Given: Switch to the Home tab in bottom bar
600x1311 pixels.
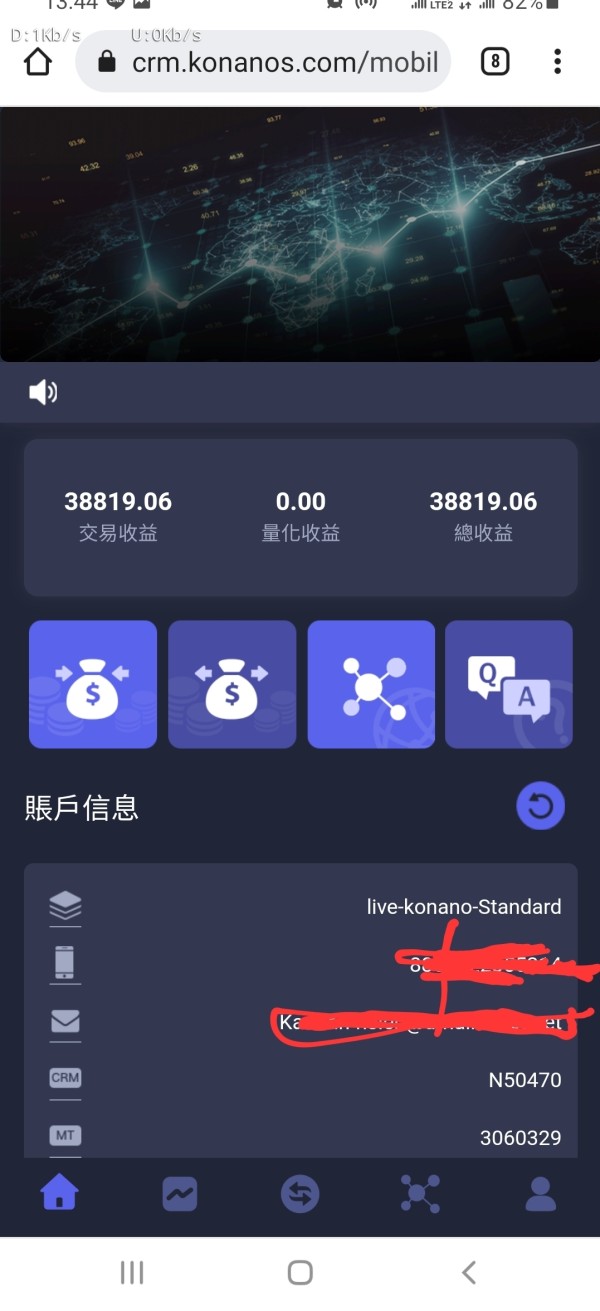Looking at the screenshot, I should point(59,1192).
